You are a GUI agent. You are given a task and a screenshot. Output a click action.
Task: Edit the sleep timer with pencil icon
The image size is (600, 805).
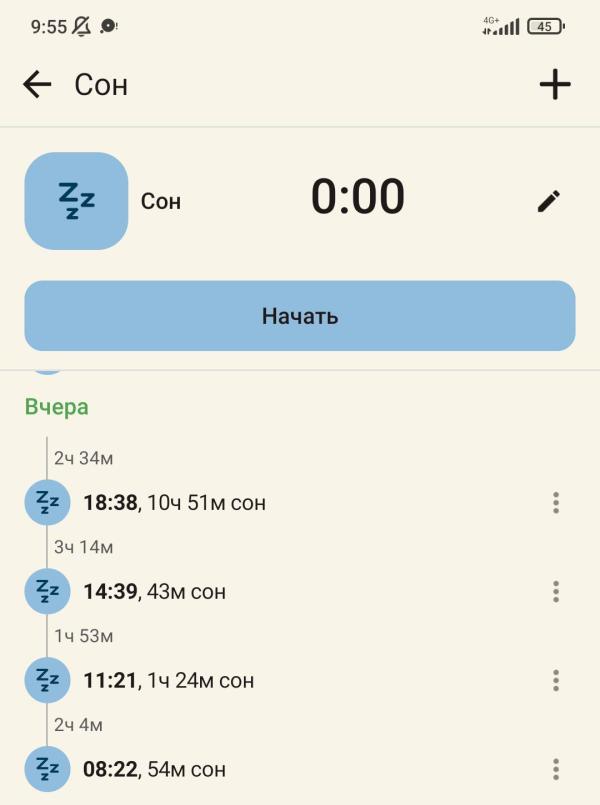(x=548, y=200)
